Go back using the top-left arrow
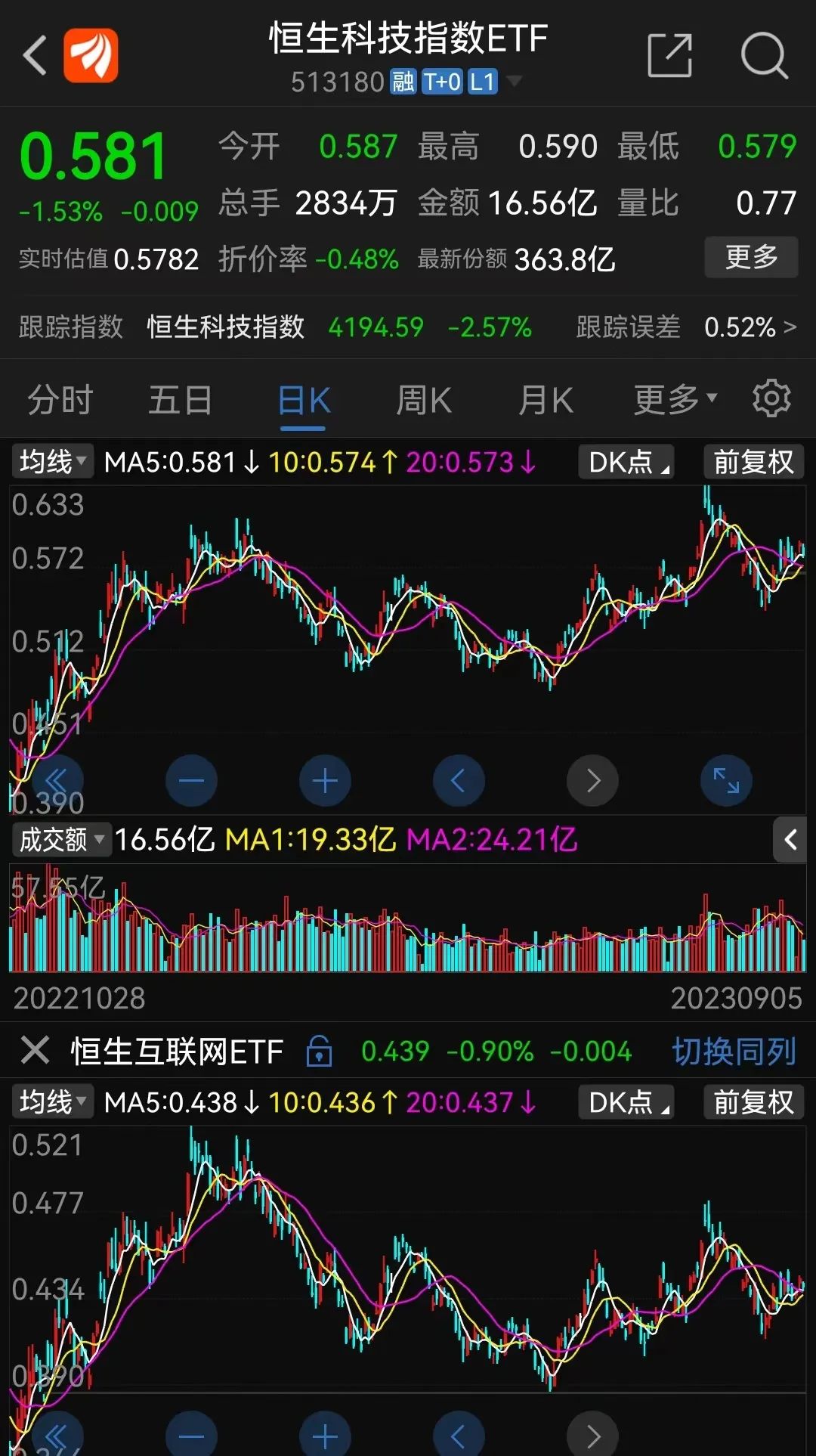Viewport: 816px width, 1456px height. [x=36, y=55]
